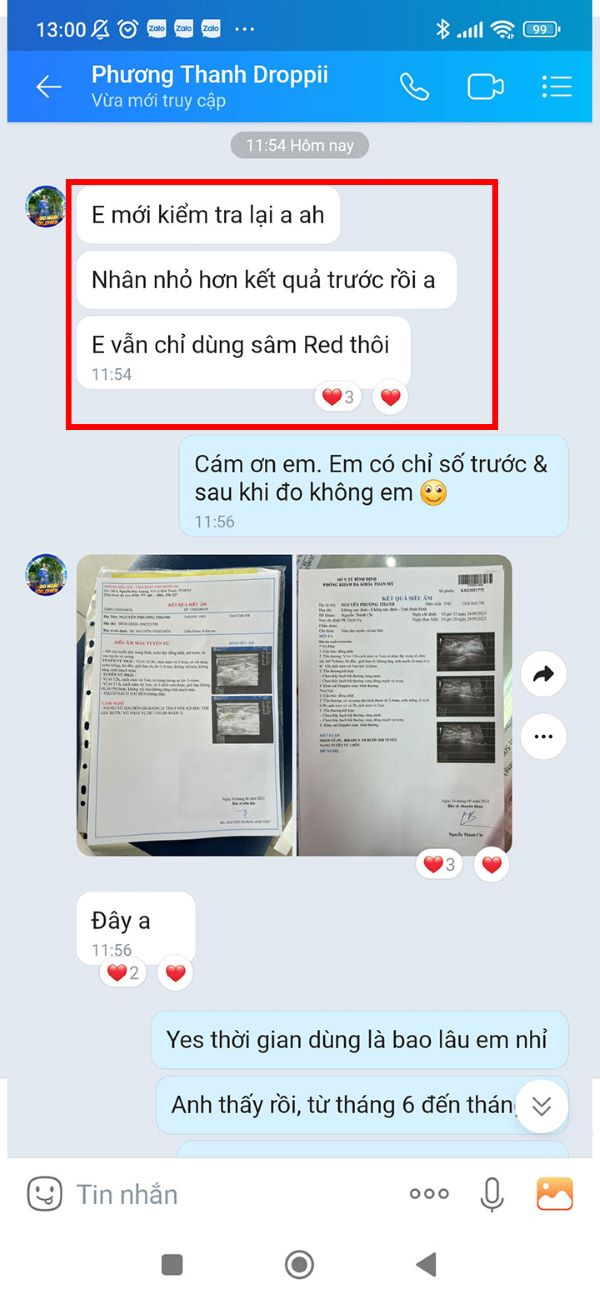Forward the shared photos with the arrow
The width and height of the screenshot is (600, 1300).
543,676
